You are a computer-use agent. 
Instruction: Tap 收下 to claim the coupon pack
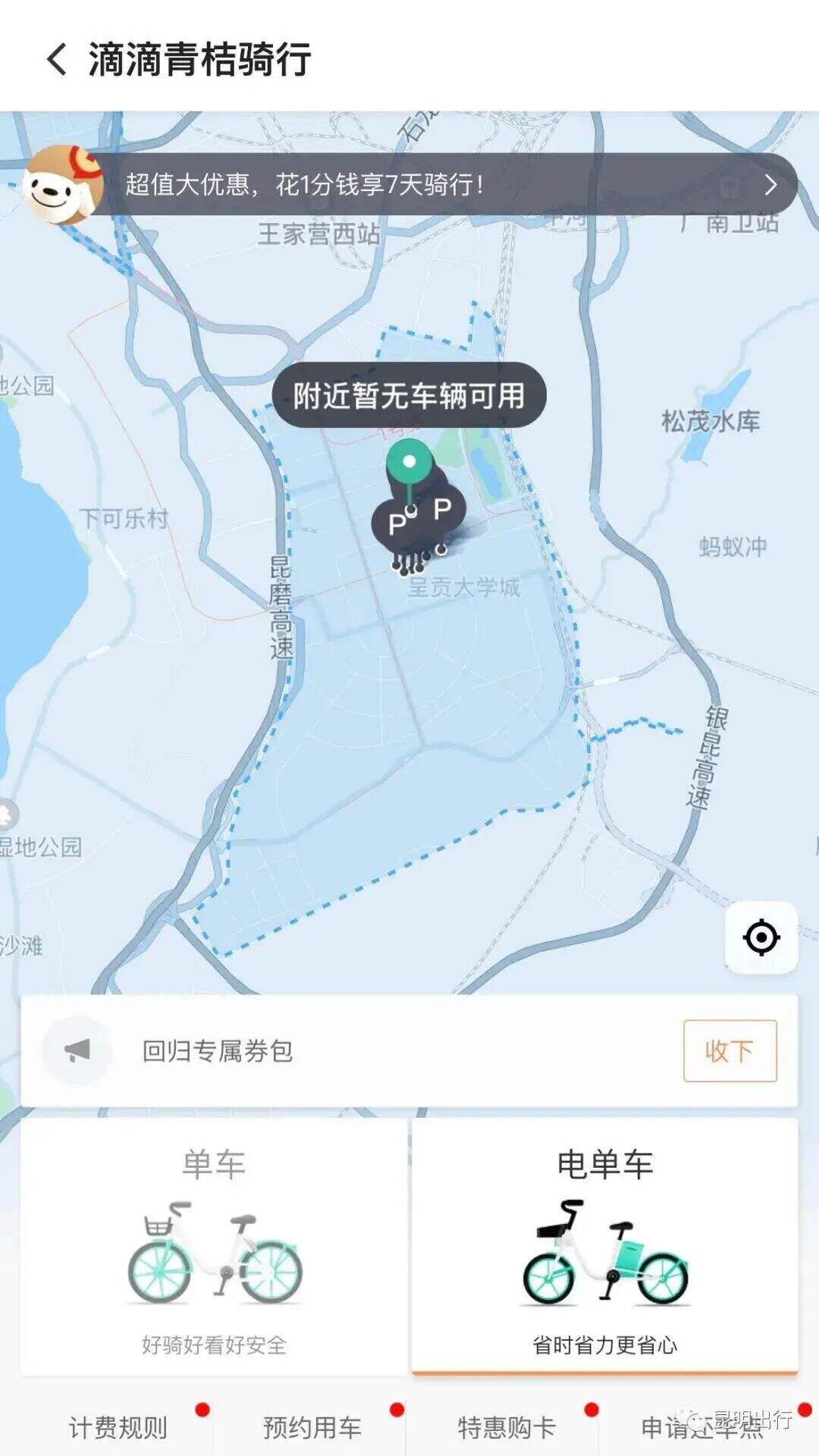[730, 1051]
